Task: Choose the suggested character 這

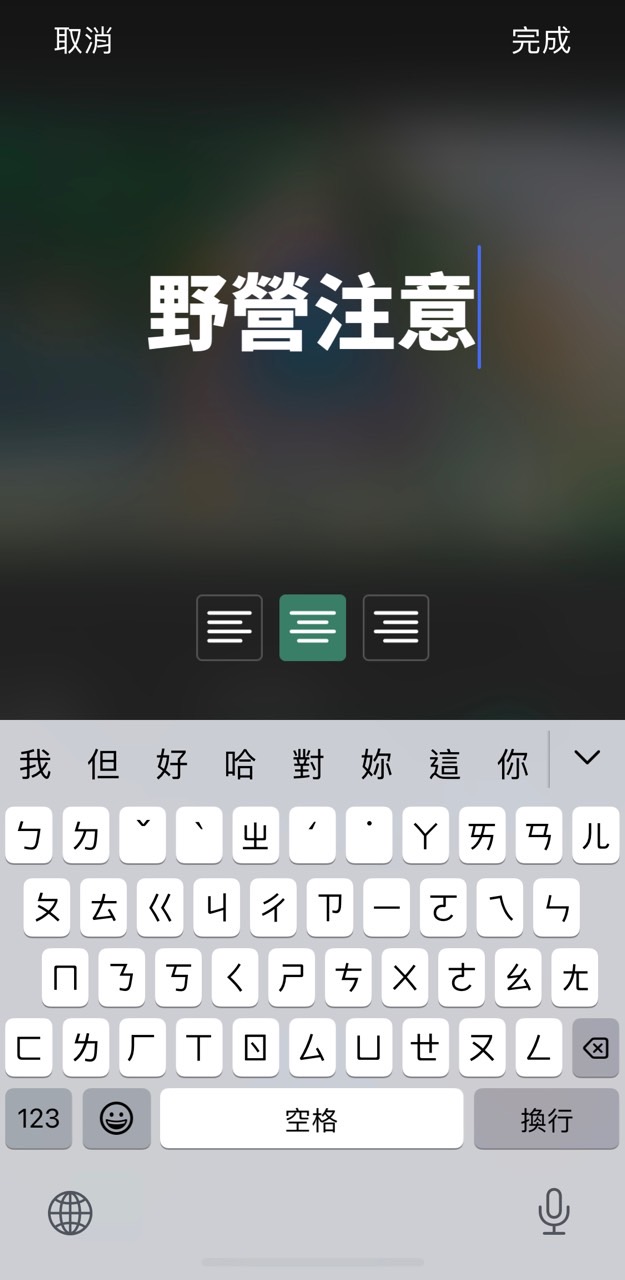Action: tap(445, 765)
